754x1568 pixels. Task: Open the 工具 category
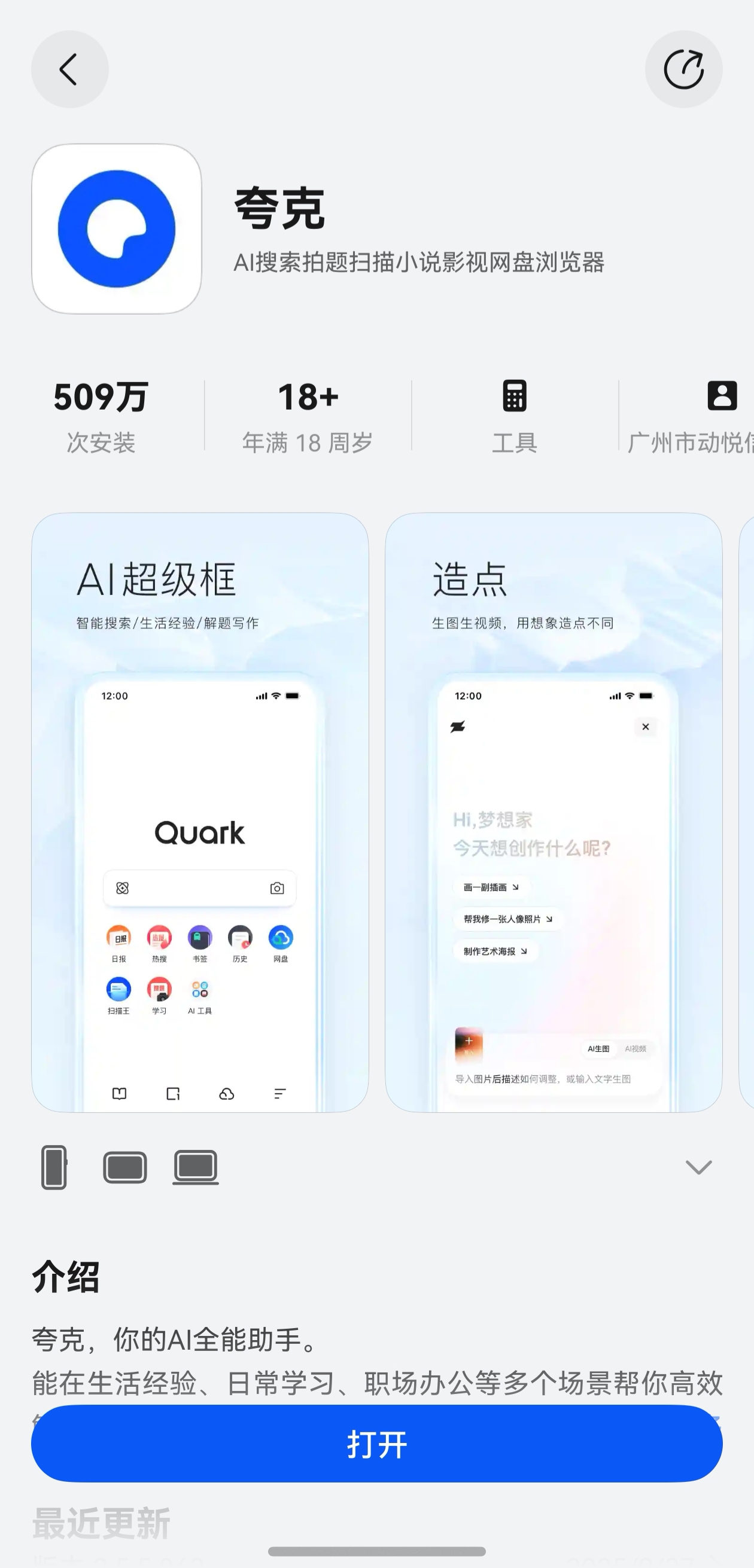[x=515, y=417]
